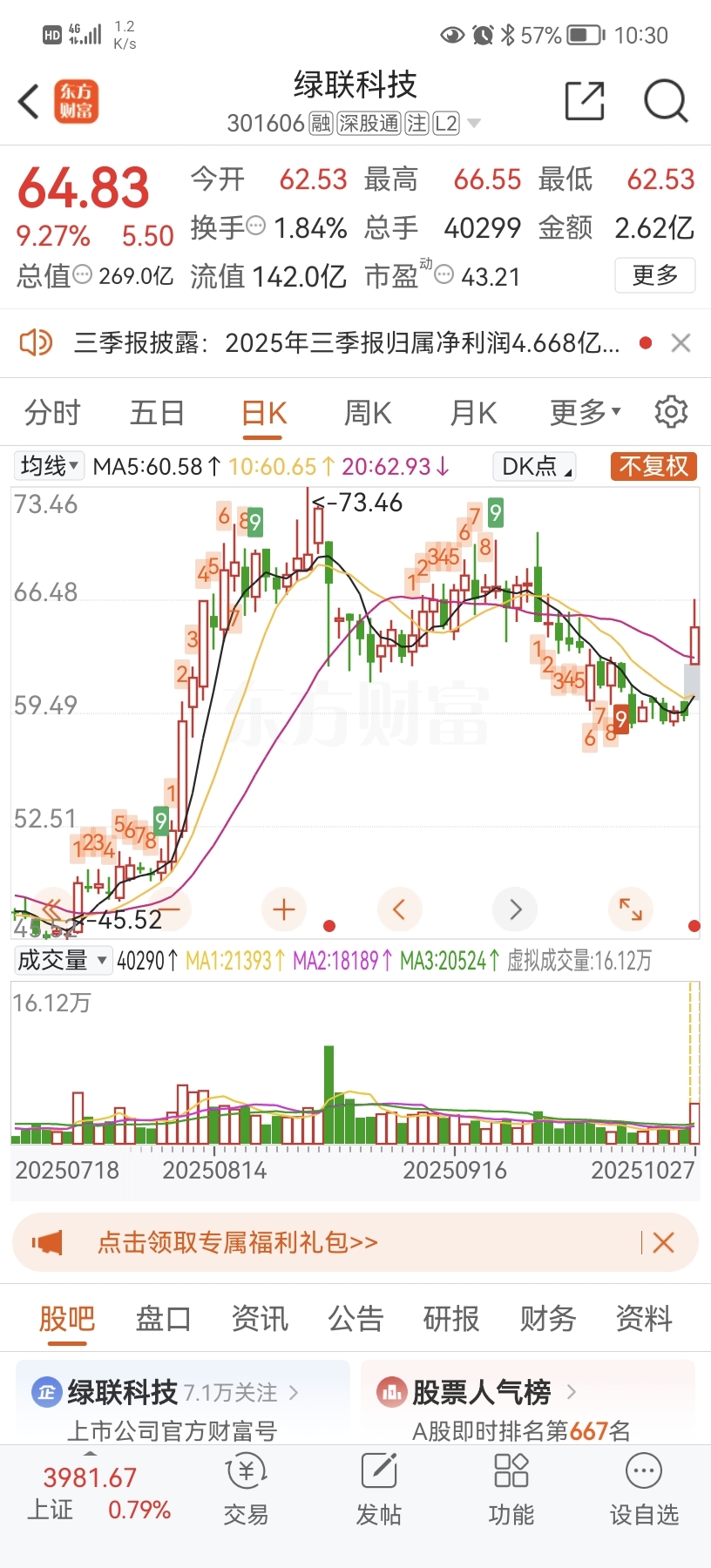
Task: Add stock via 设自选
Action: pos(643,1490)
